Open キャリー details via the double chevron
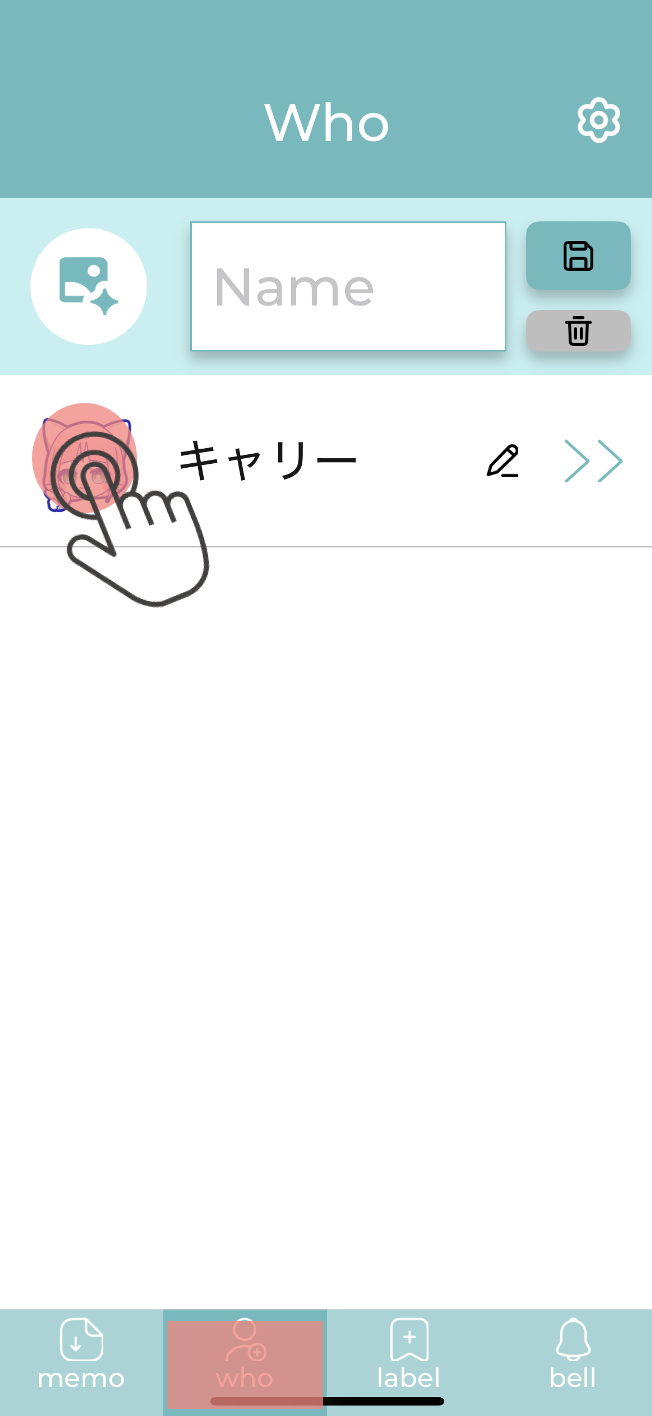This screenshot has width=652, height=1416. [594, 461]
